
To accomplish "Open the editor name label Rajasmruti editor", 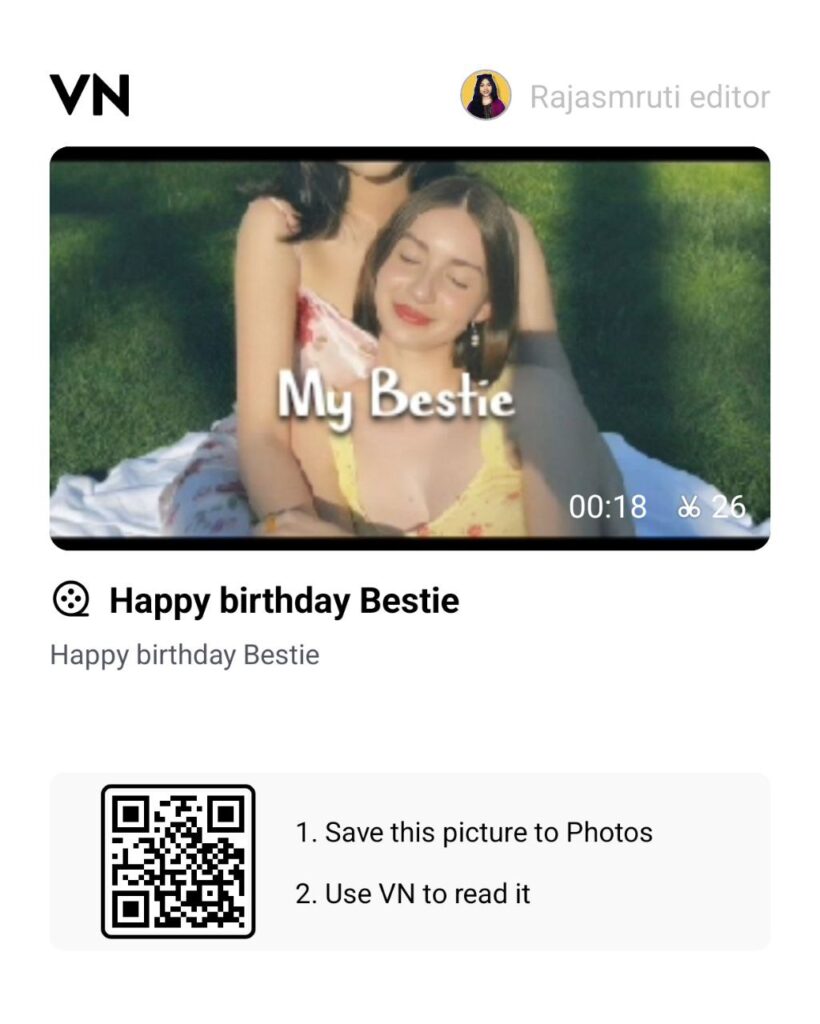I will pyautogui.click(x=650, y=95).
